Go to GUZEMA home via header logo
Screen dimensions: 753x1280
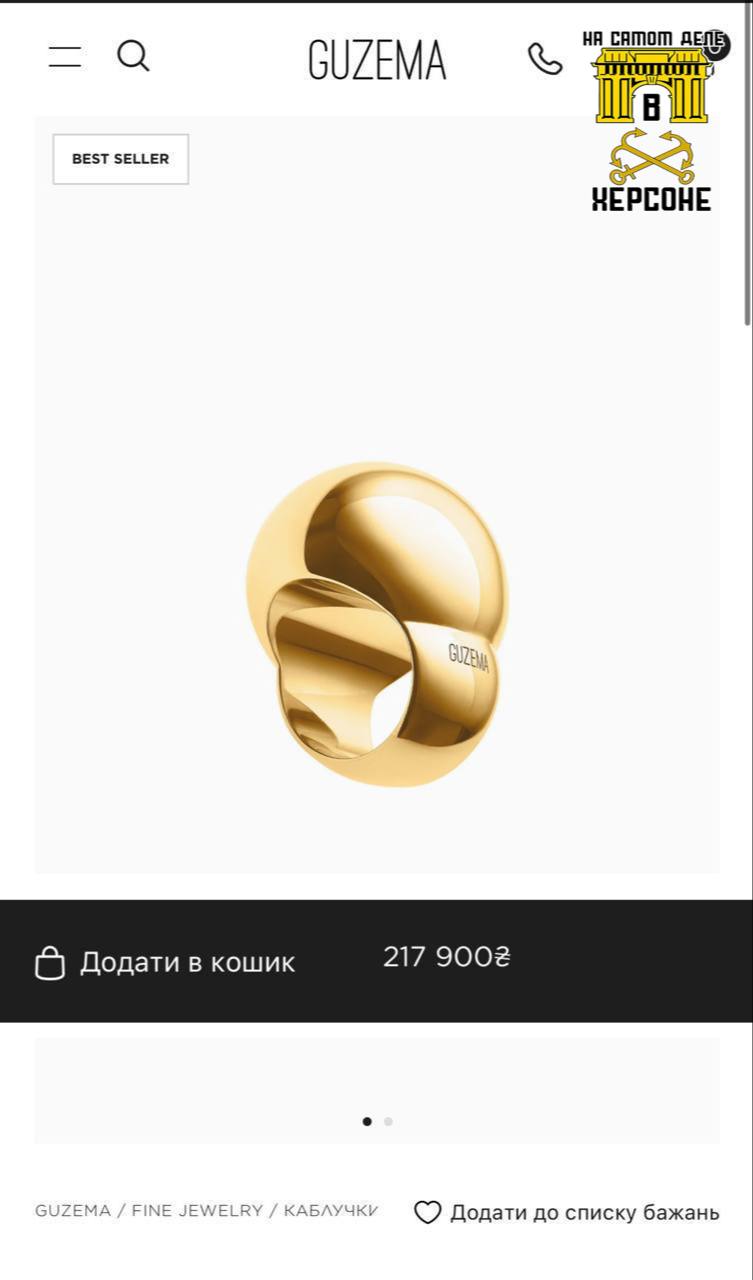point(377,60)
